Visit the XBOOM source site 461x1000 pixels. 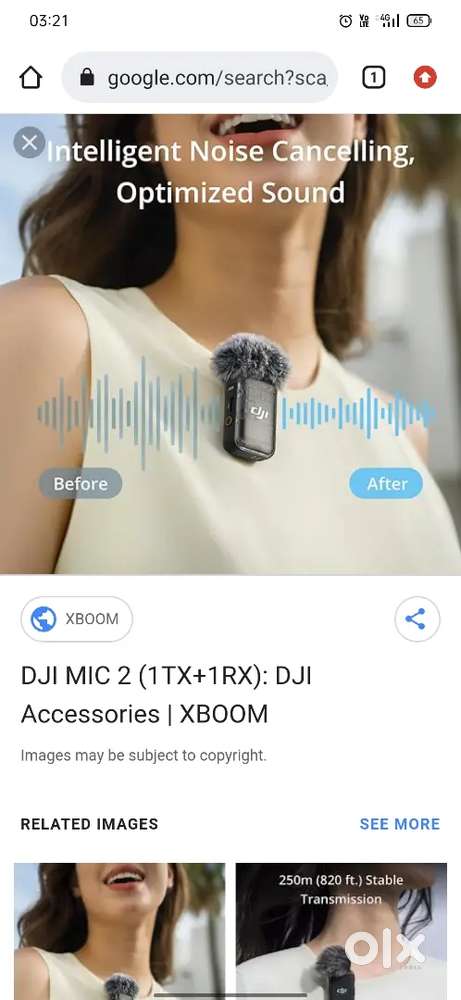click(x=77, y=619)
